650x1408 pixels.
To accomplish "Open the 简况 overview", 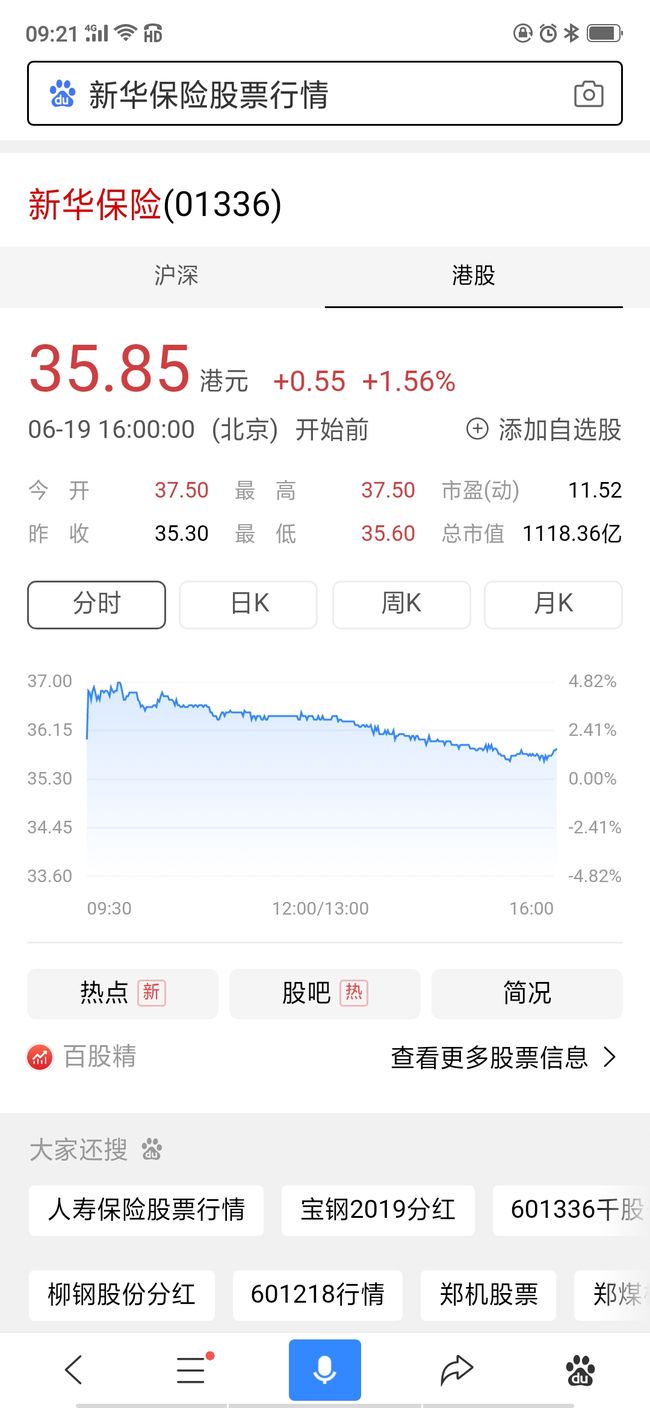I will click(x=527, y=993).
